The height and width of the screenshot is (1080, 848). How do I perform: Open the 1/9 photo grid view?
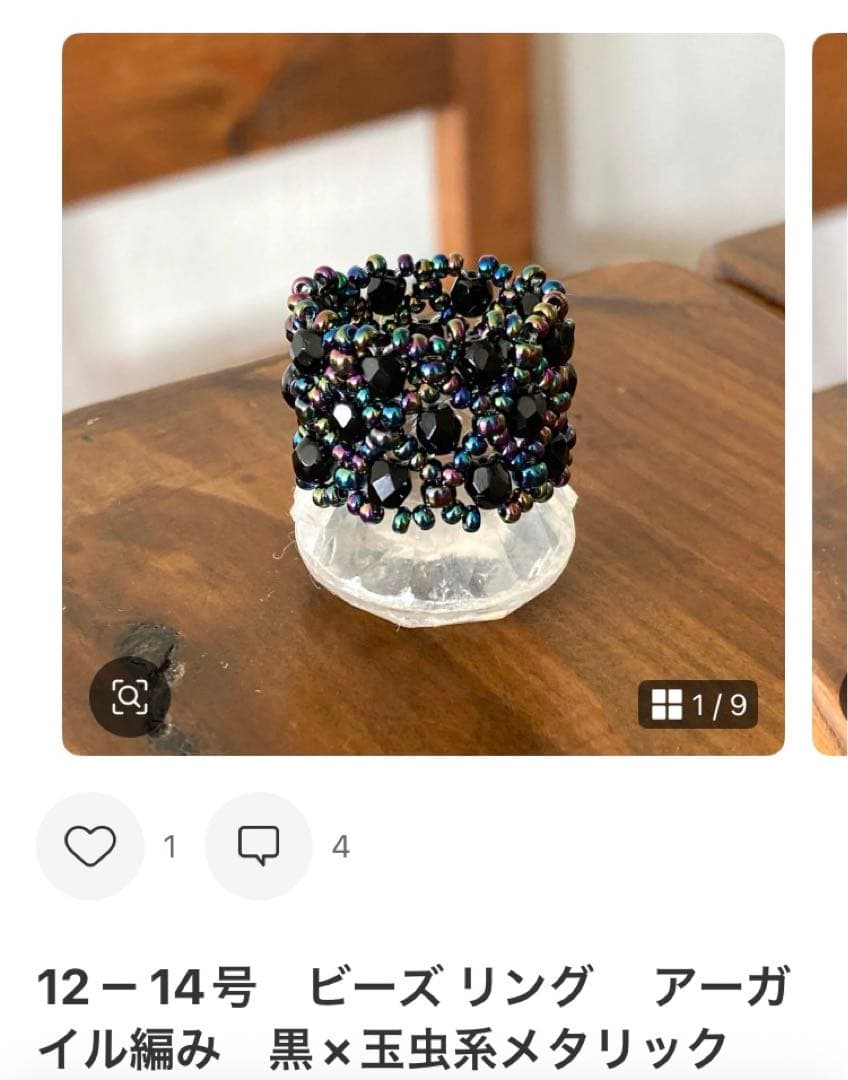[698, 705]
